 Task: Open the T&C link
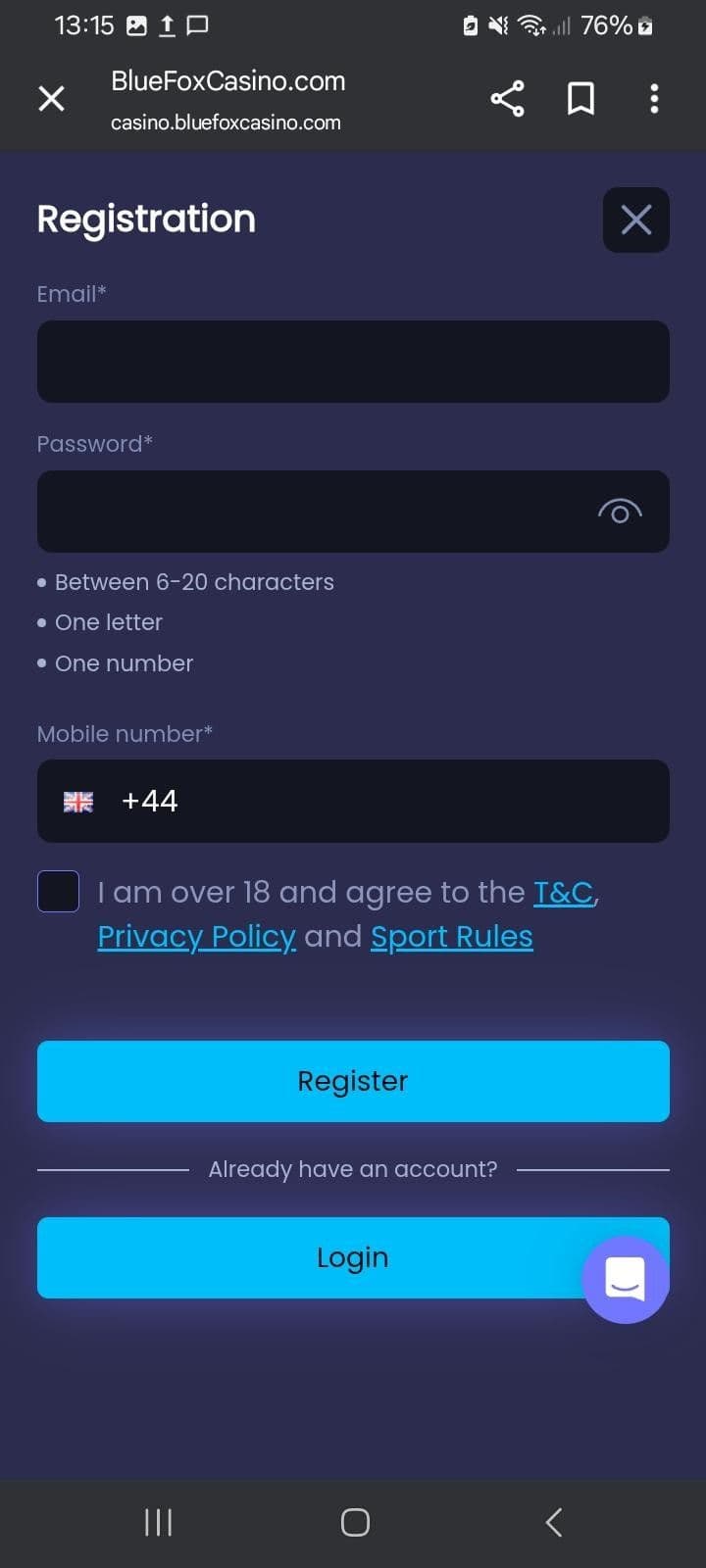564,892
